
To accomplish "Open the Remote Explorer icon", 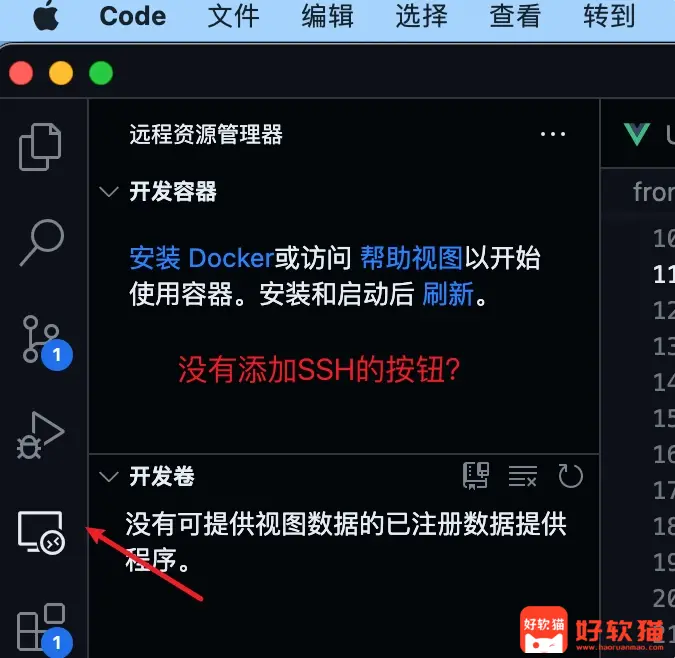I will tap(41, 530).
